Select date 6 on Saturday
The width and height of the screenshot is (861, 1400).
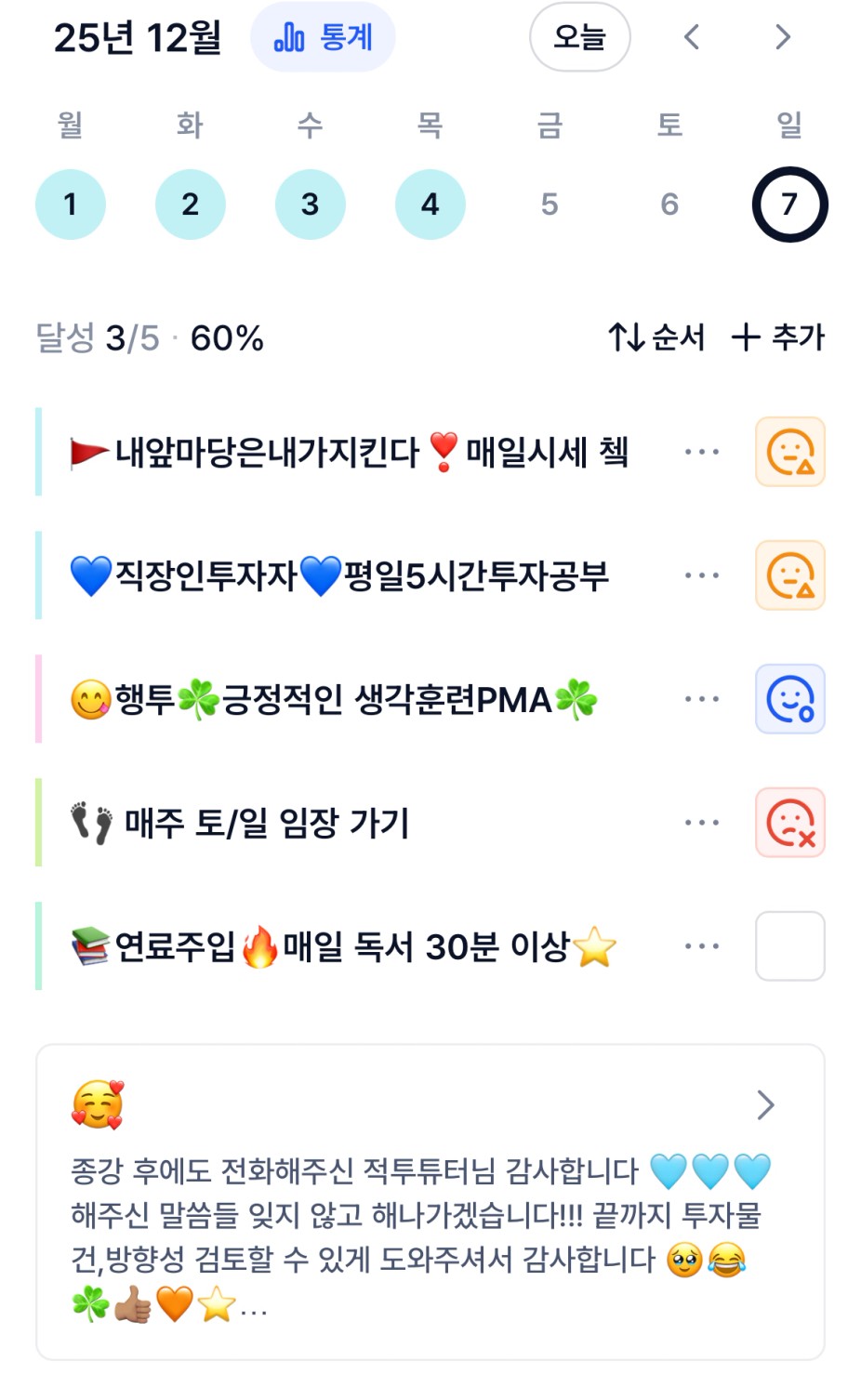669,205
